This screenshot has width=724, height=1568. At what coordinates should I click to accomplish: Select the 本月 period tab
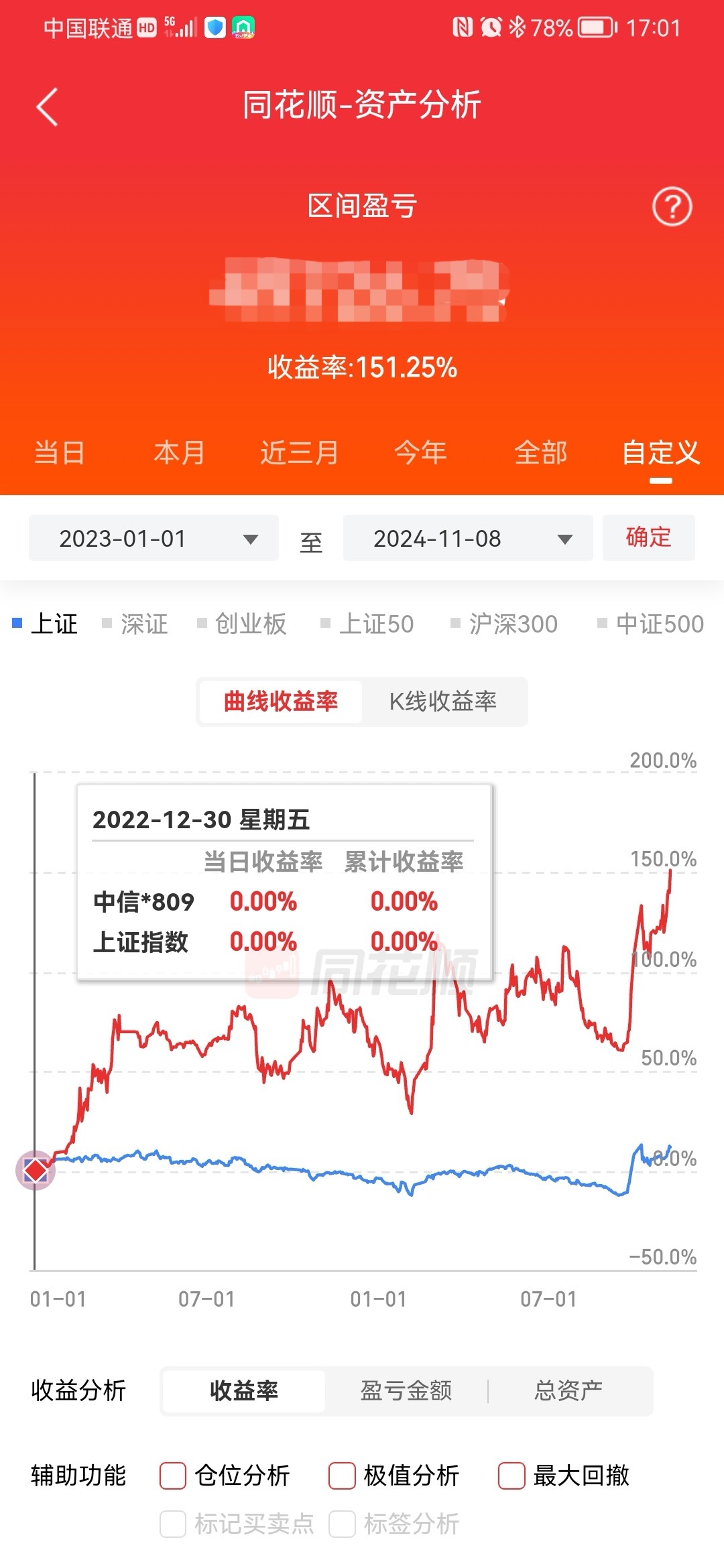tap(179, 453)
